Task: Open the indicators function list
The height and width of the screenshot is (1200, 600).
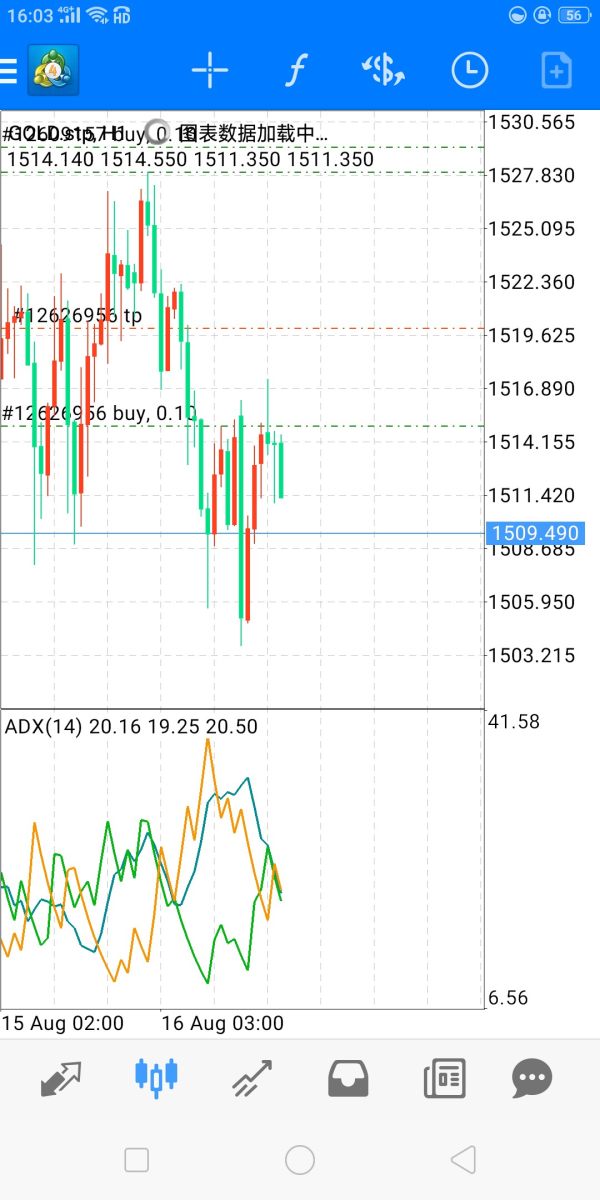Action: pyautogui.click(x=296, y=70)
